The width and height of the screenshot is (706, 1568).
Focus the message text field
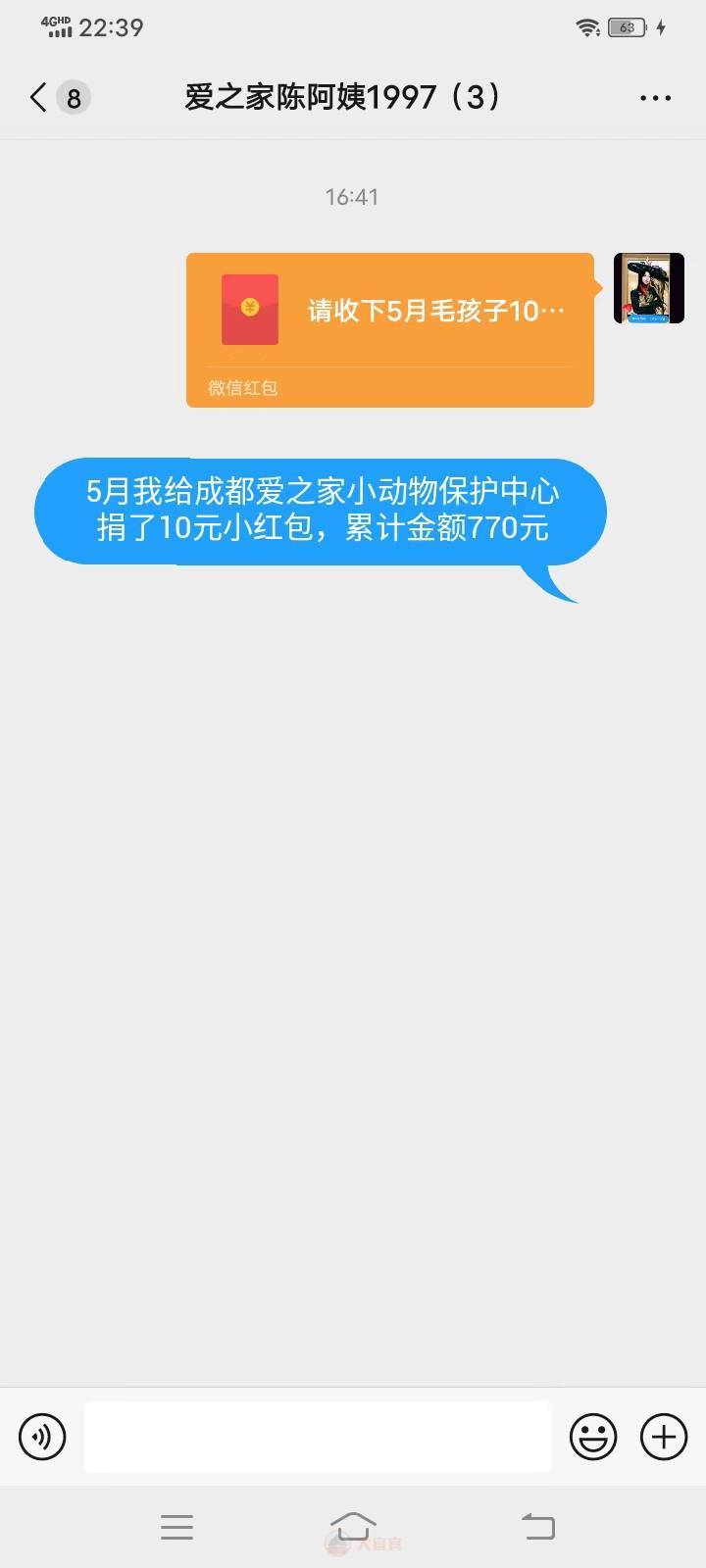click(x=318, y=1437)
